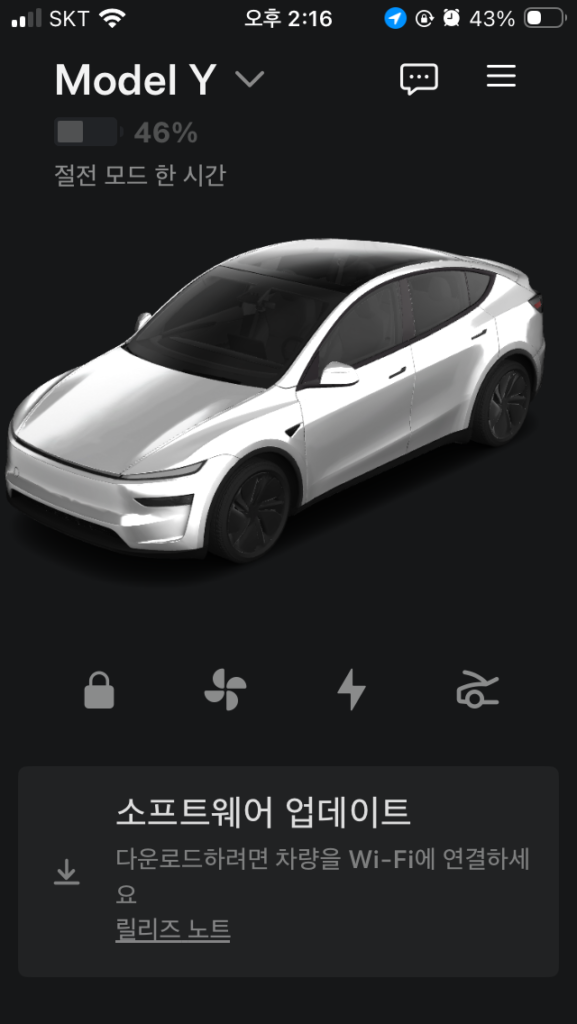Turn on climate with the fan icon
577x1024 pixels.
(225, 690)
